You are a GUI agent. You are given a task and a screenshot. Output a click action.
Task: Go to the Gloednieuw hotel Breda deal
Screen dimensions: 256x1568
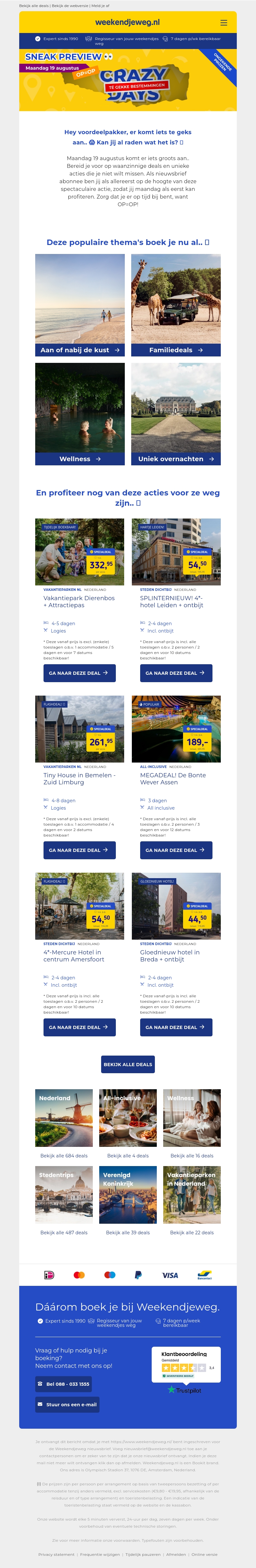[176, 1027]
